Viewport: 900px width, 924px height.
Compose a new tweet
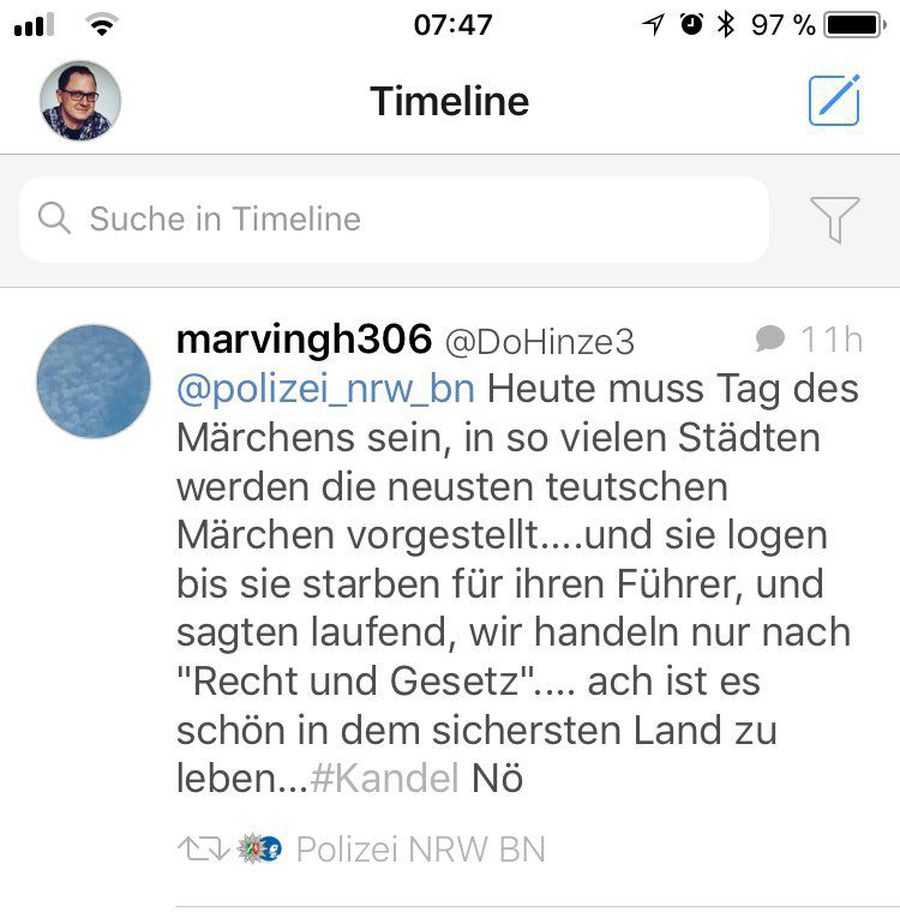(x=834, y=100)
